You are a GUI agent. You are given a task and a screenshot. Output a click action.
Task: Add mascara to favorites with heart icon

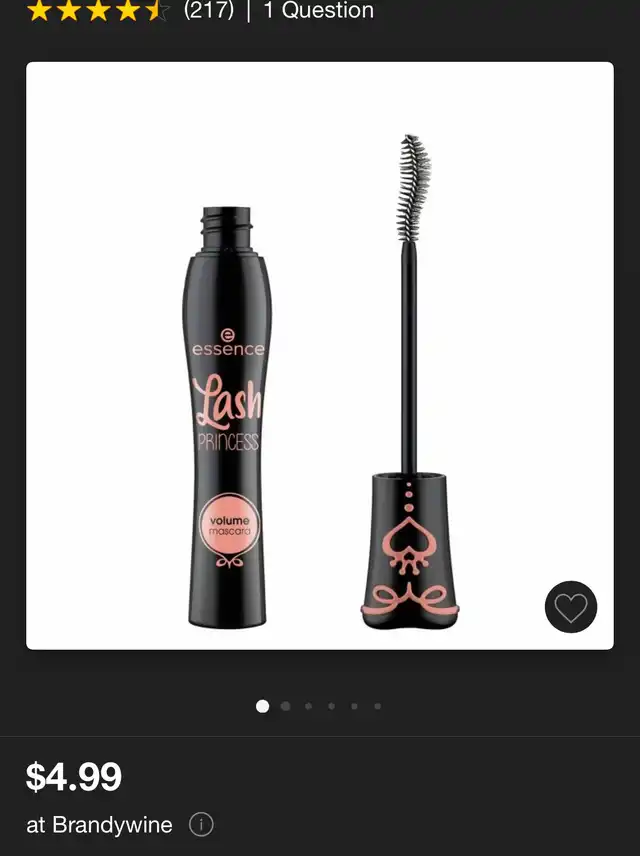(x=571, y=607)
